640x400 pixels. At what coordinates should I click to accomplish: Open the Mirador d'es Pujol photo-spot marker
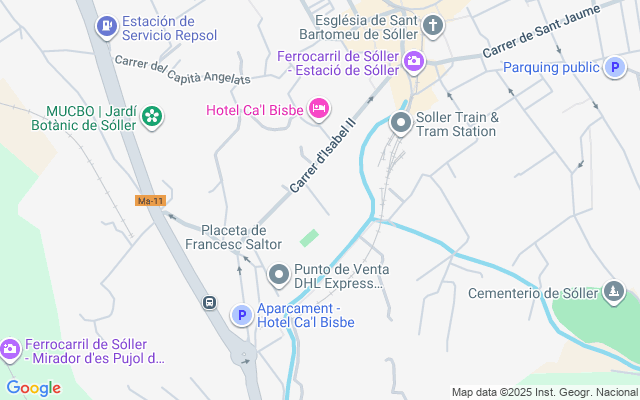pyautogui.click(x=10, y=349)
